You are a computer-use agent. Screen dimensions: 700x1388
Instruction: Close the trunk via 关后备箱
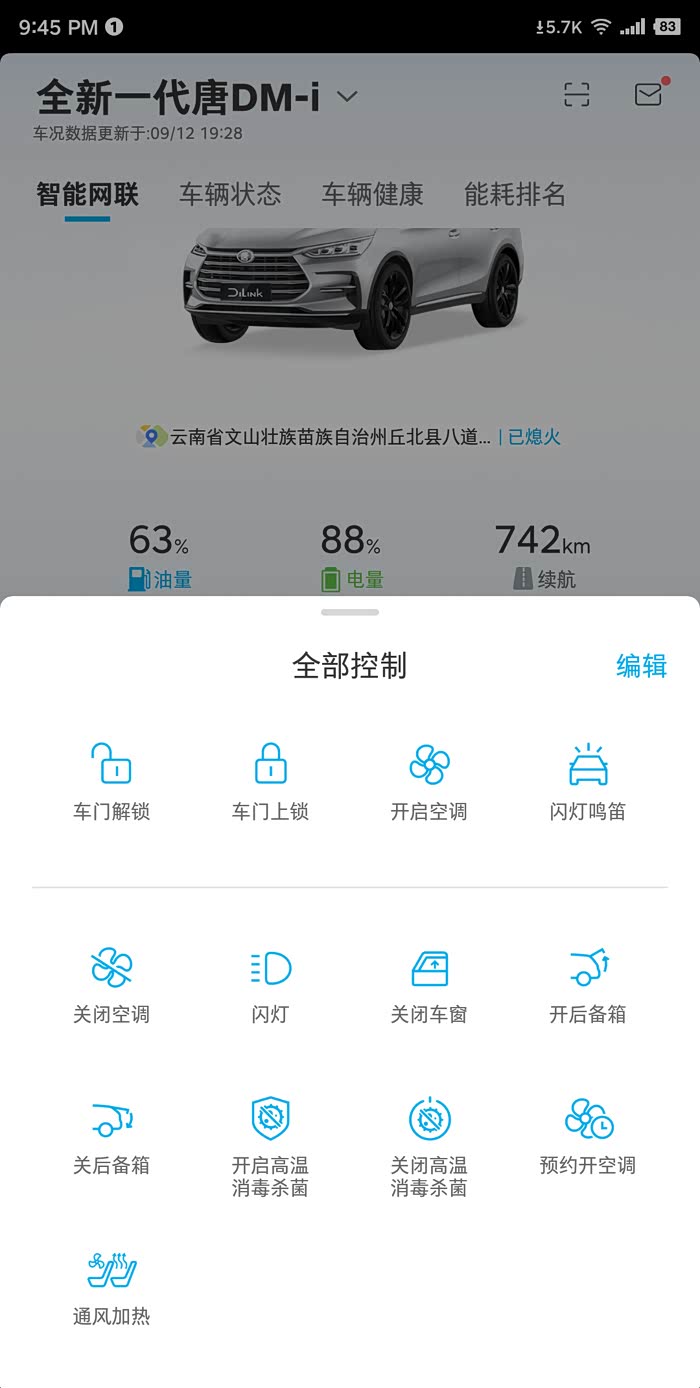coord(111,1136)
